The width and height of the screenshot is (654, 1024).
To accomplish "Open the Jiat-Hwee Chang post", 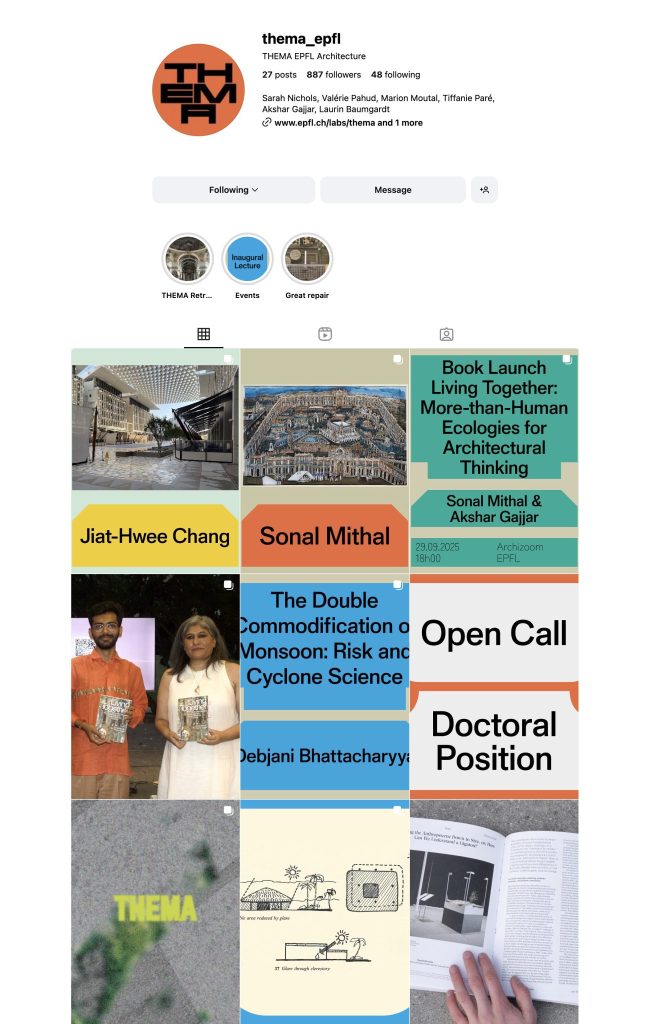I will coord(155,458).
